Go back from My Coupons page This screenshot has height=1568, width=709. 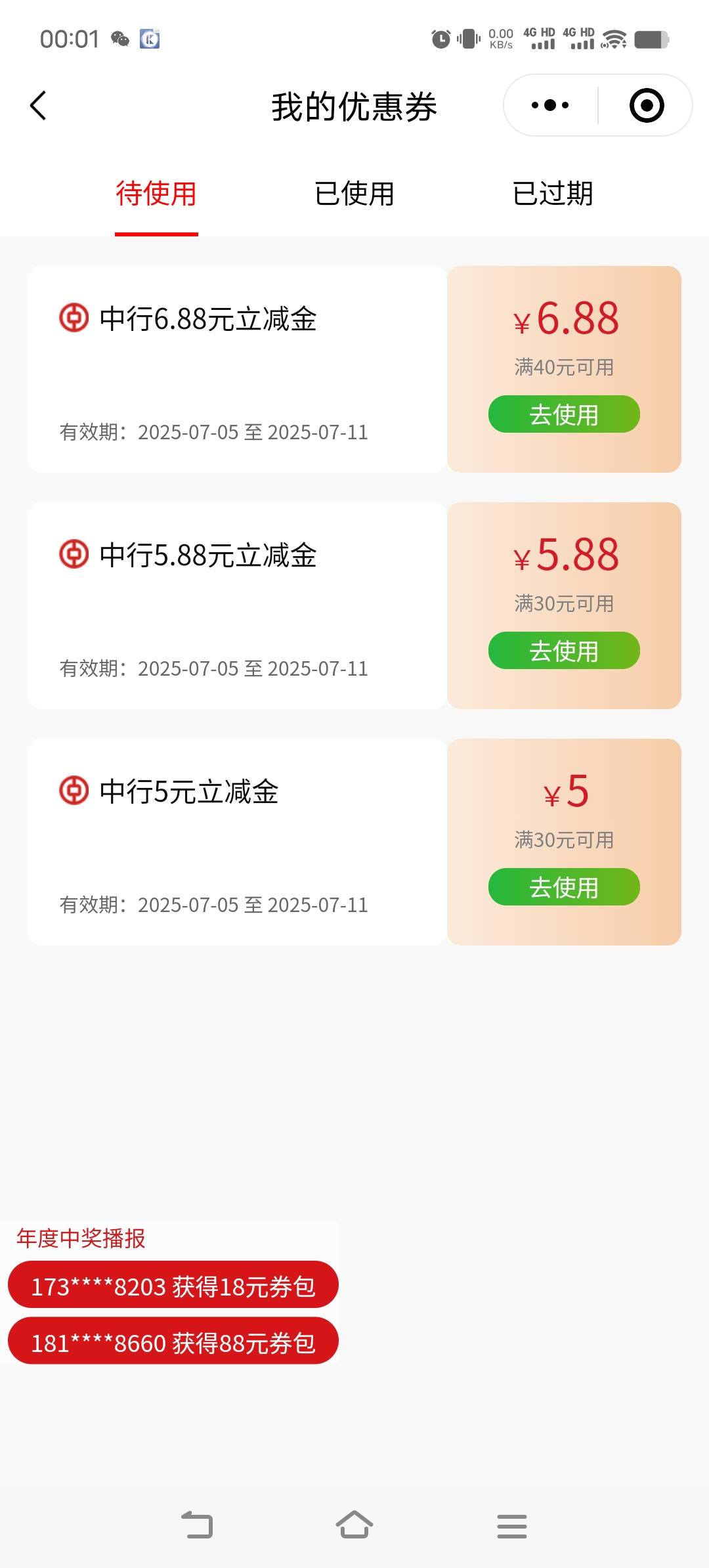click(x=38, y=106)
